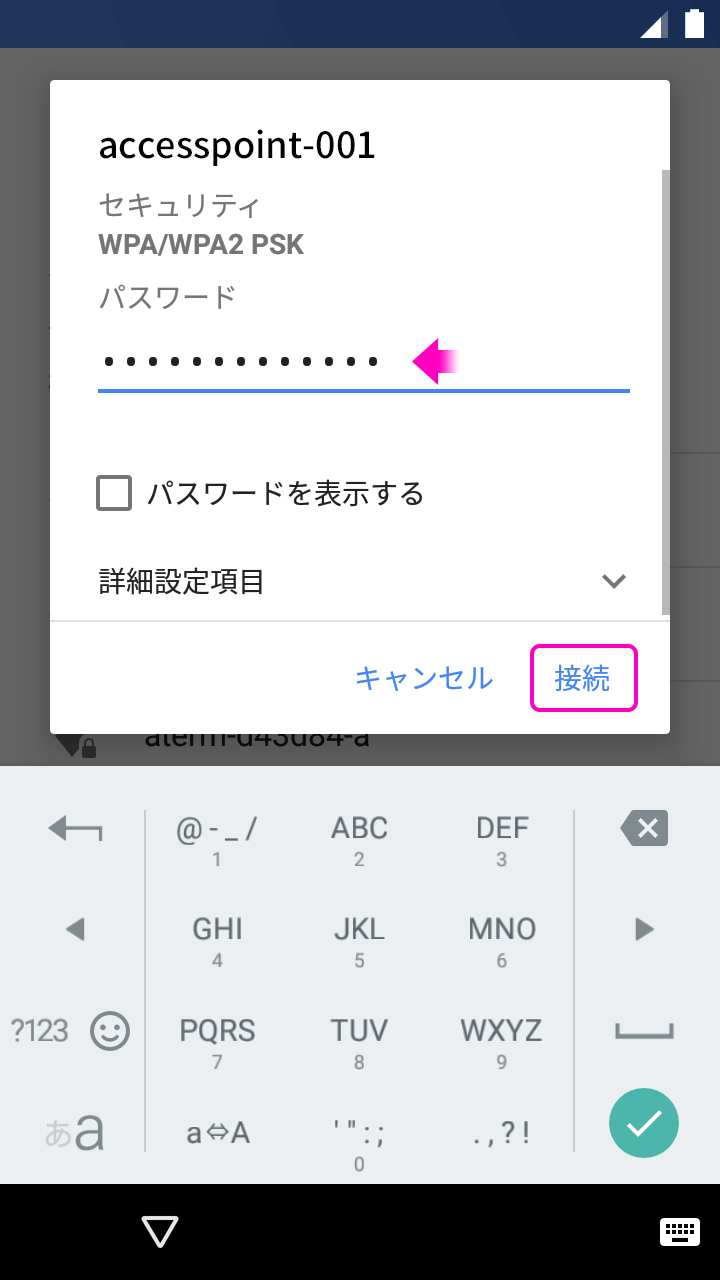The height and width of the screenshot is (1280, 720).
Task: Open keyboard switcher icon in navigation bar
Action: tap(679, 1232)
